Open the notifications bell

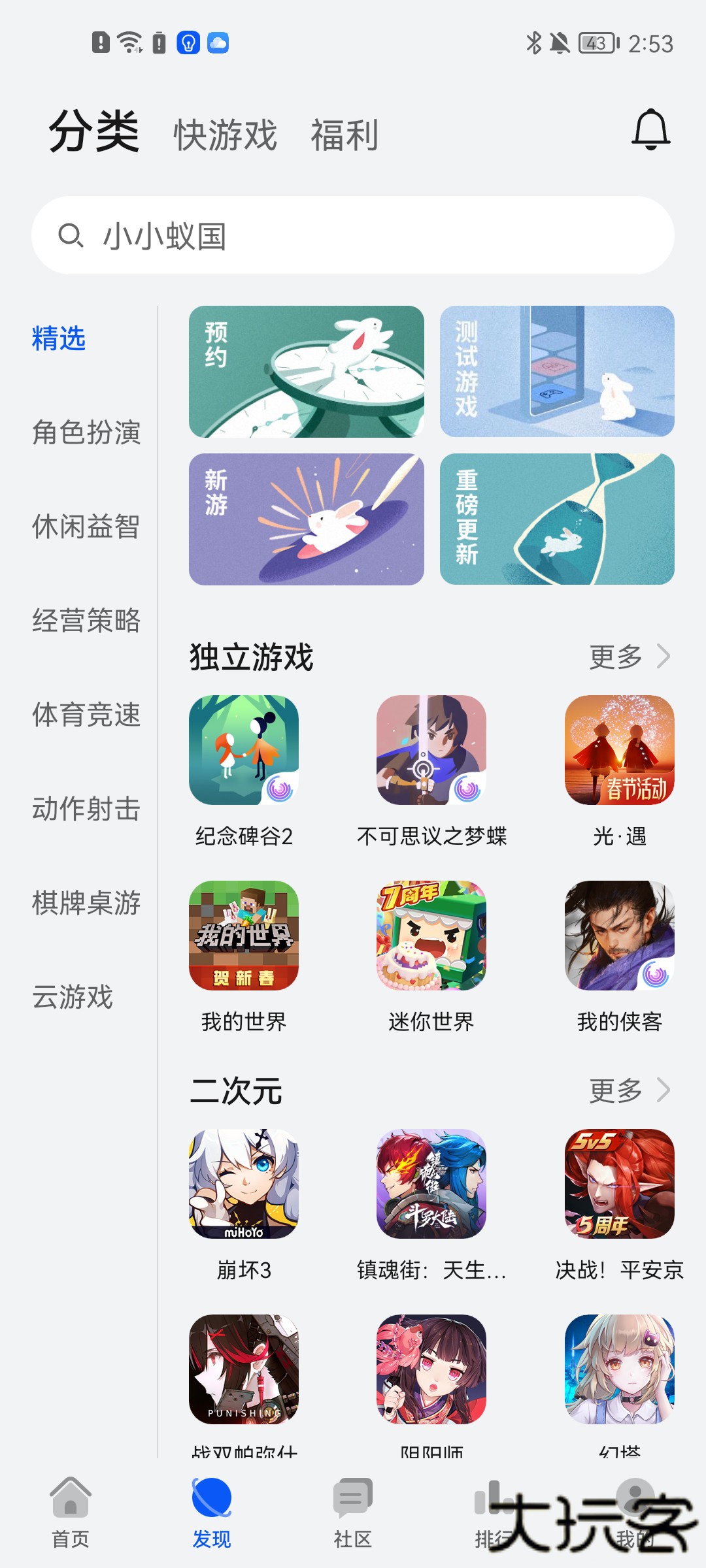(x=650, y=131)
